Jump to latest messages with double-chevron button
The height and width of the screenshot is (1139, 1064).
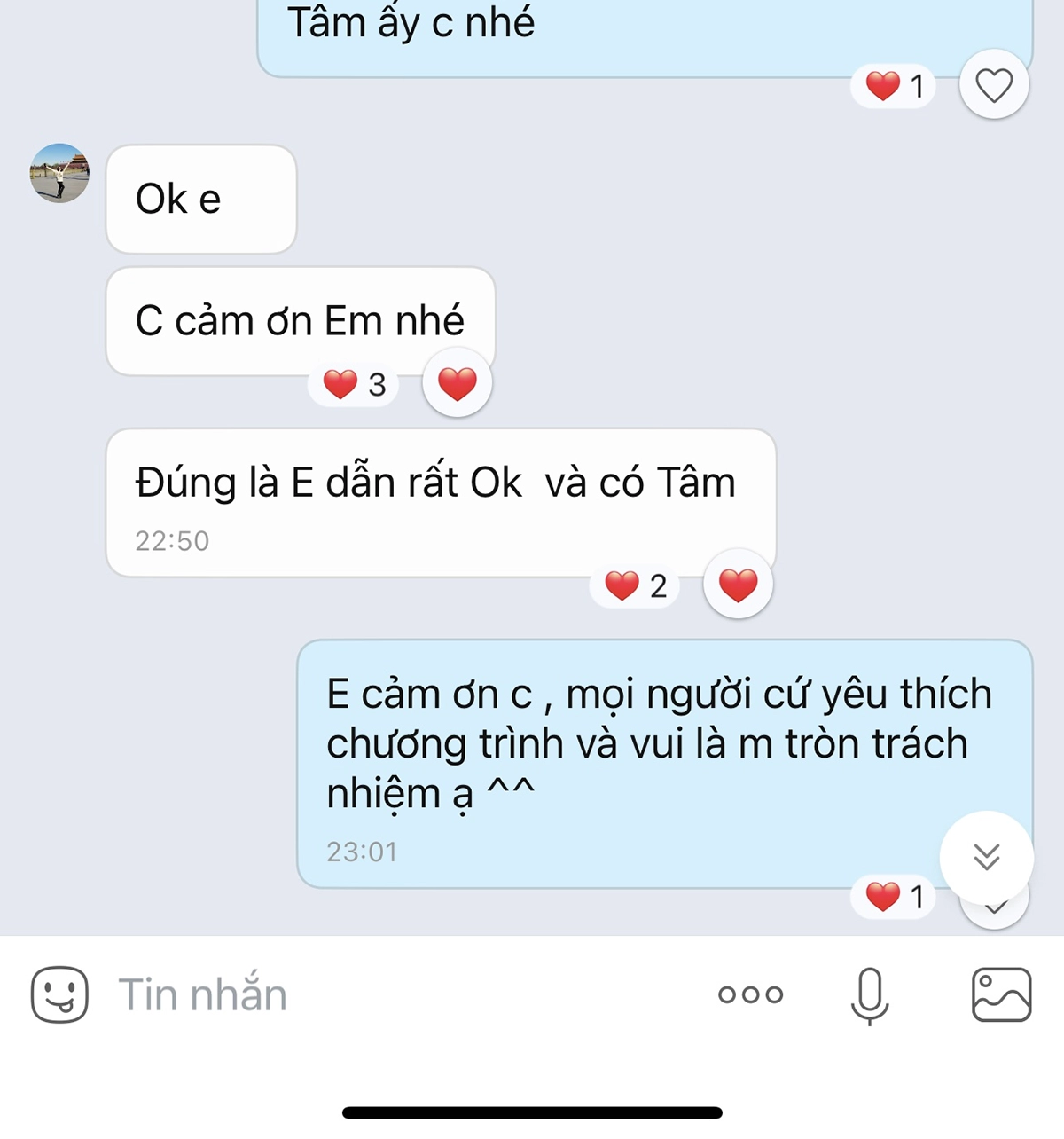pyautogui.click(x=986, y=857)
